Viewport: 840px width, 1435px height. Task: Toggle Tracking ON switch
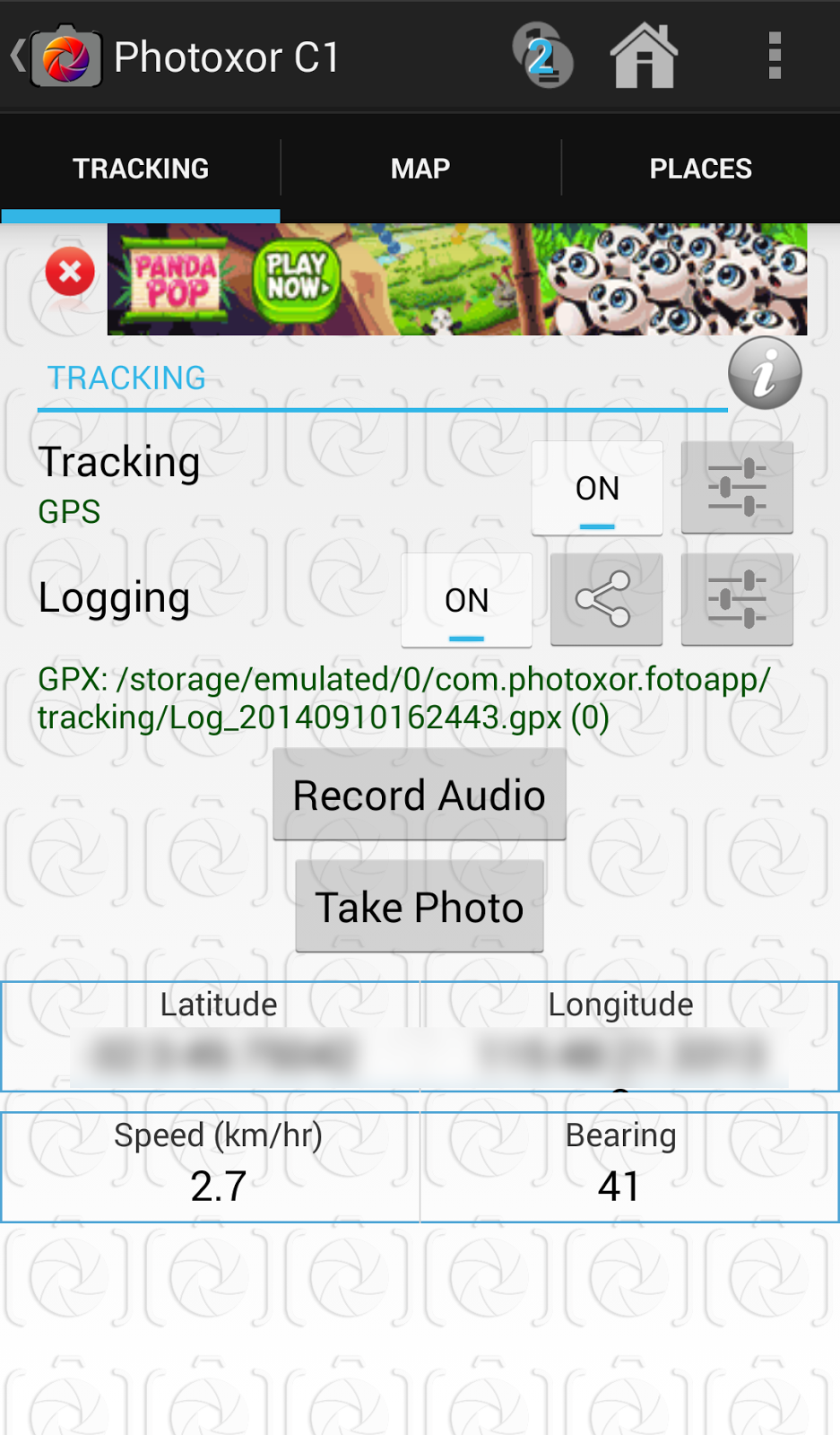[x=597, y=489]
